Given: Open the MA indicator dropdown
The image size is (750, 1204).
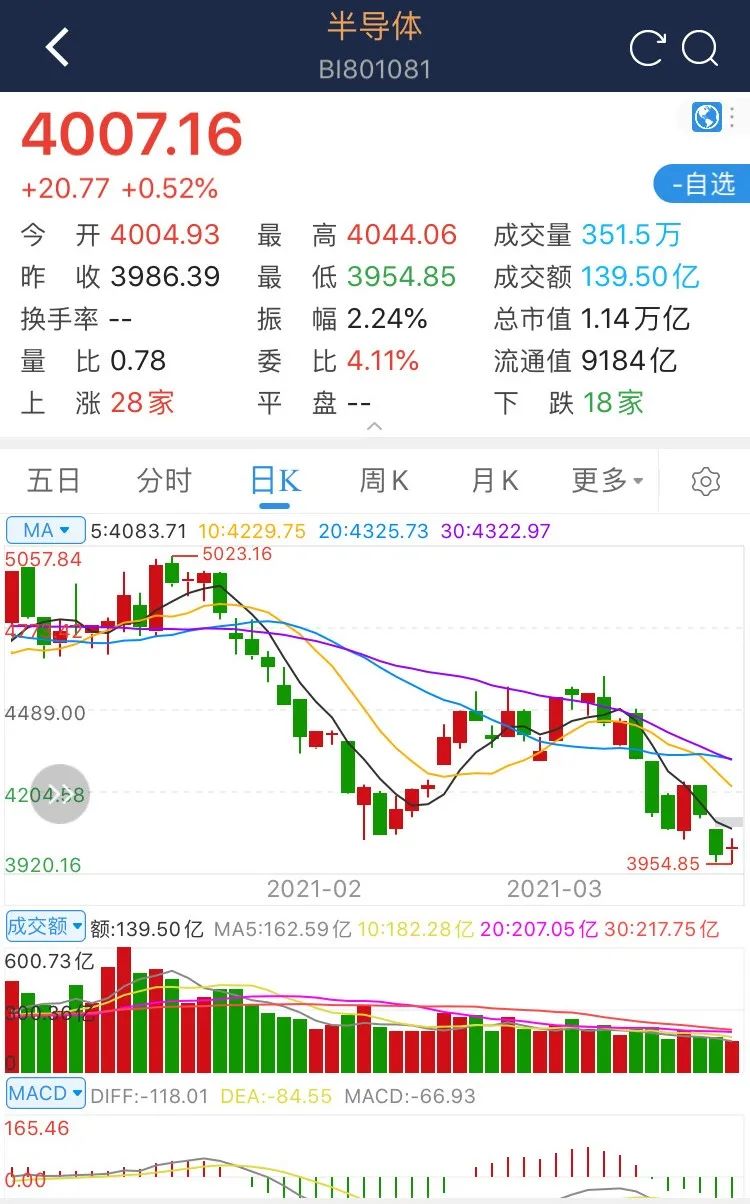Looking at the screenshot, I should click(x=46, y=530).
